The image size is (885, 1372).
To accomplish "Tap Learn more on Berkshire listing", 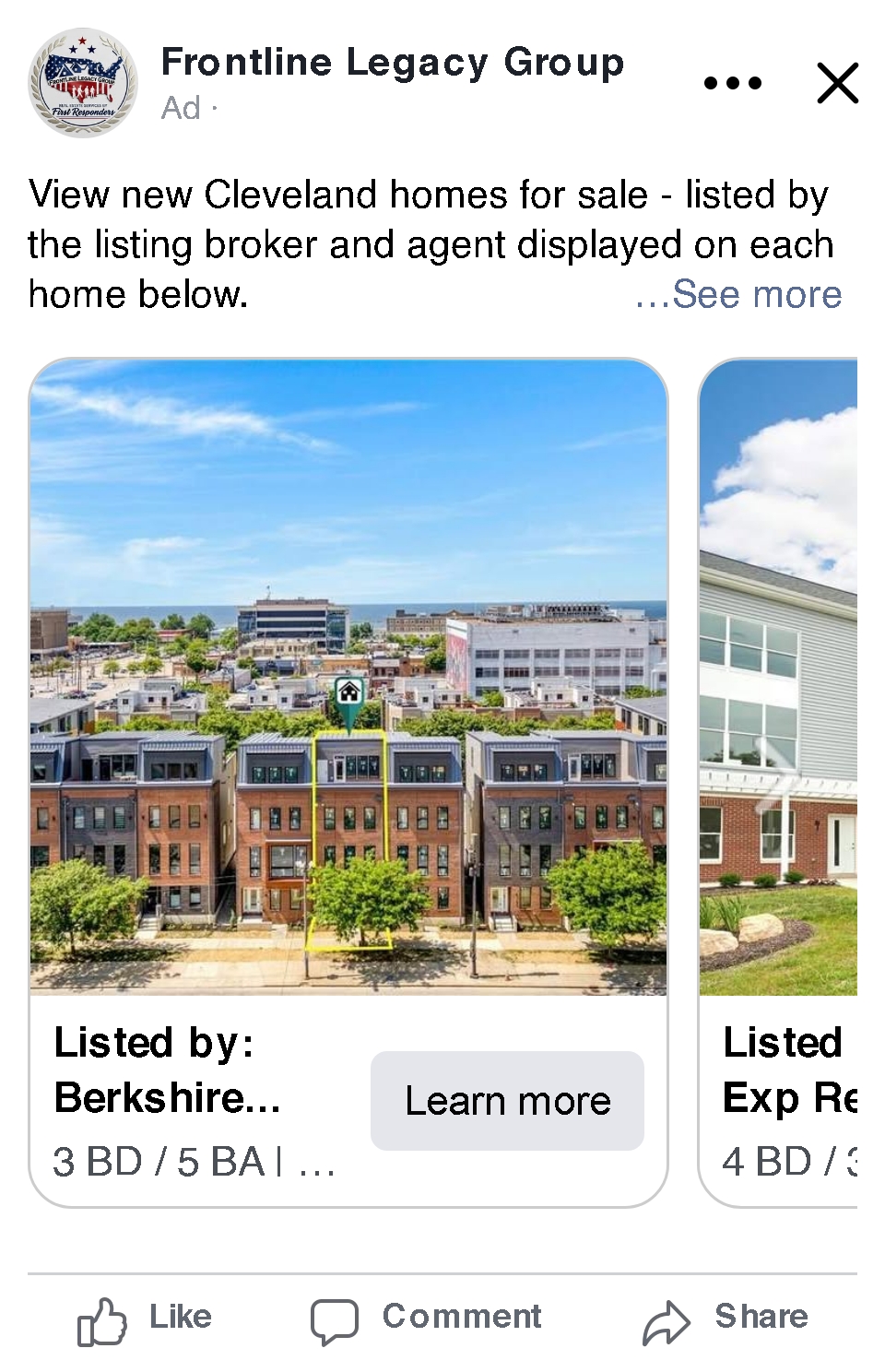I will click(x=507, y=1101).
